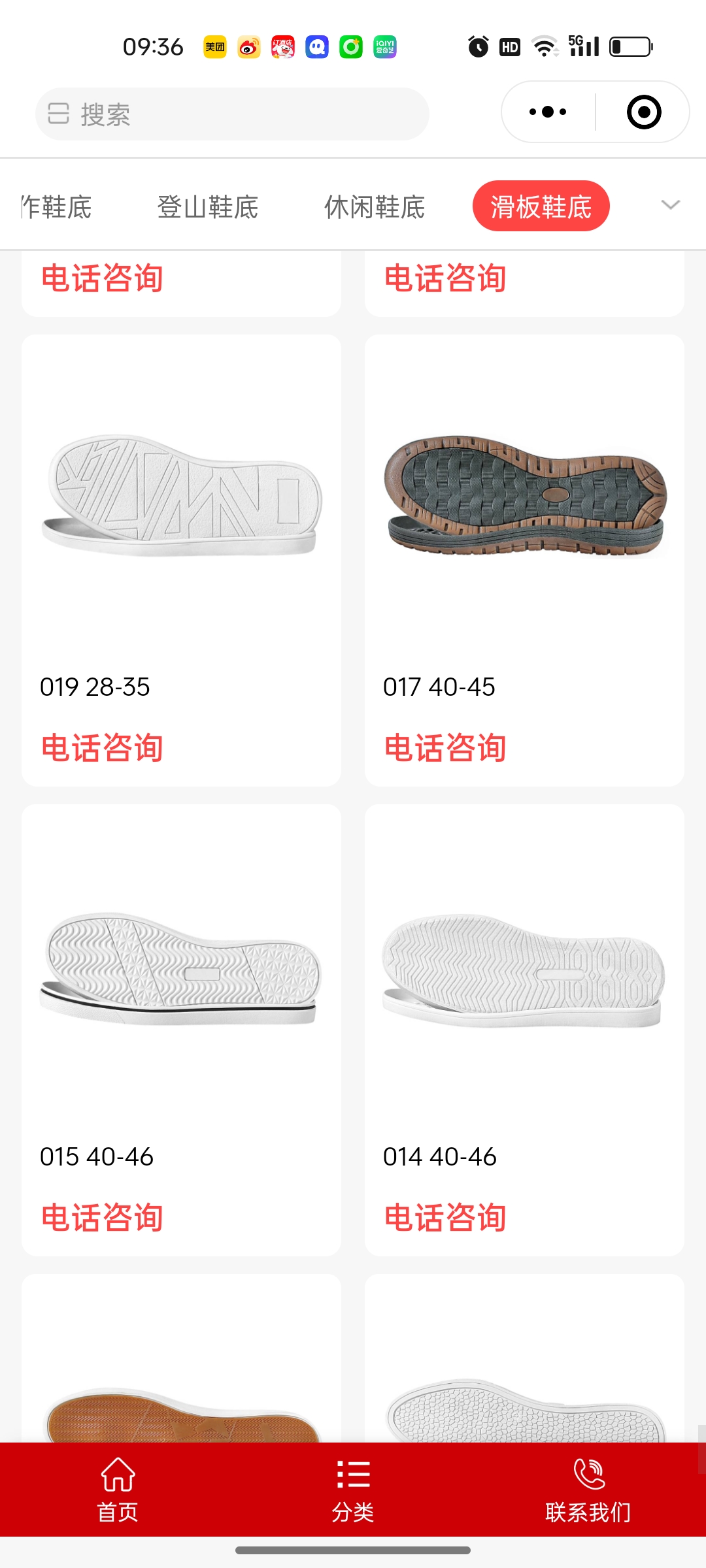Image resolution: width=706 pixels, height=1568 pixels.
Task: Tap 电话咨询 under product 019 28-35
Action: click(x=102, y=748)
